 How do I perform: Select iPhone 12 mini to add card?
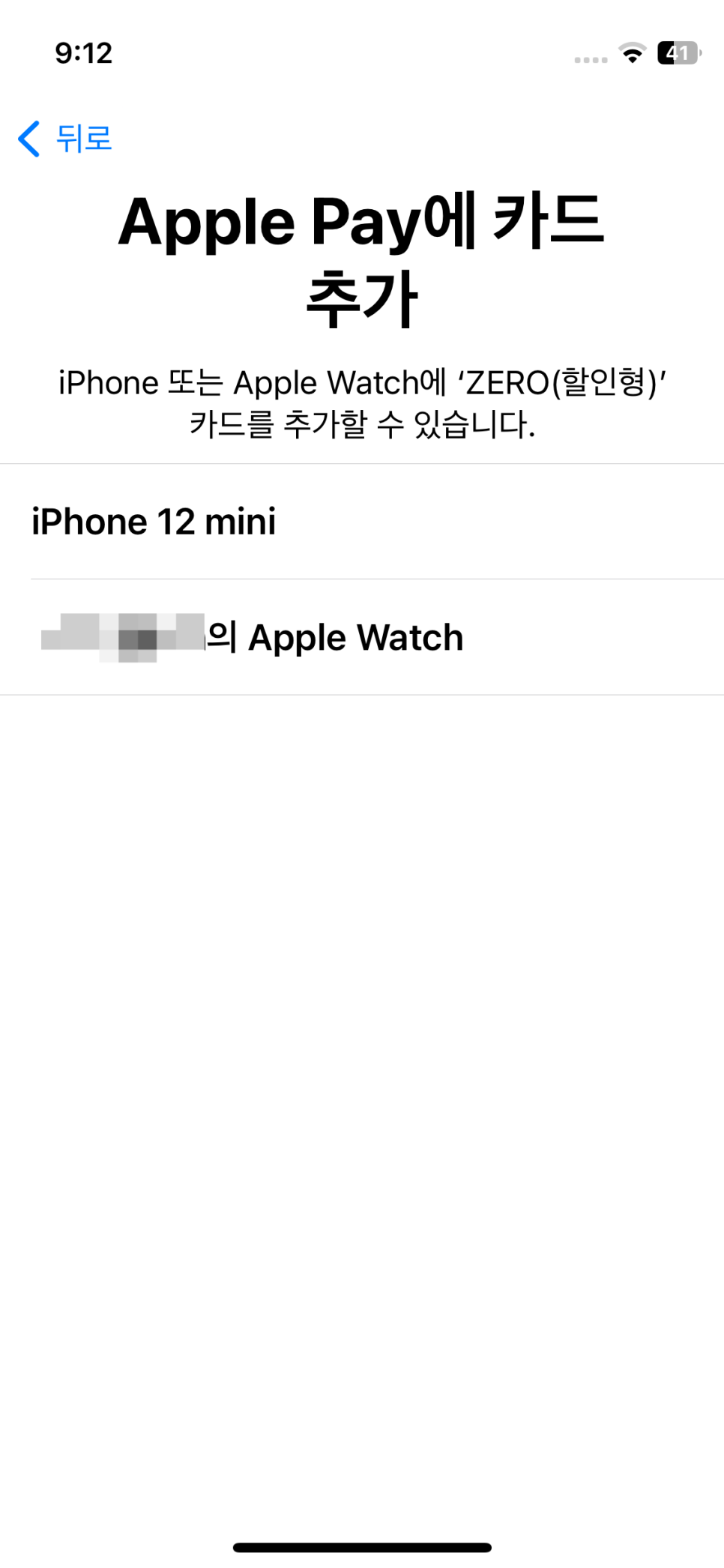click(x=362, y=522)
